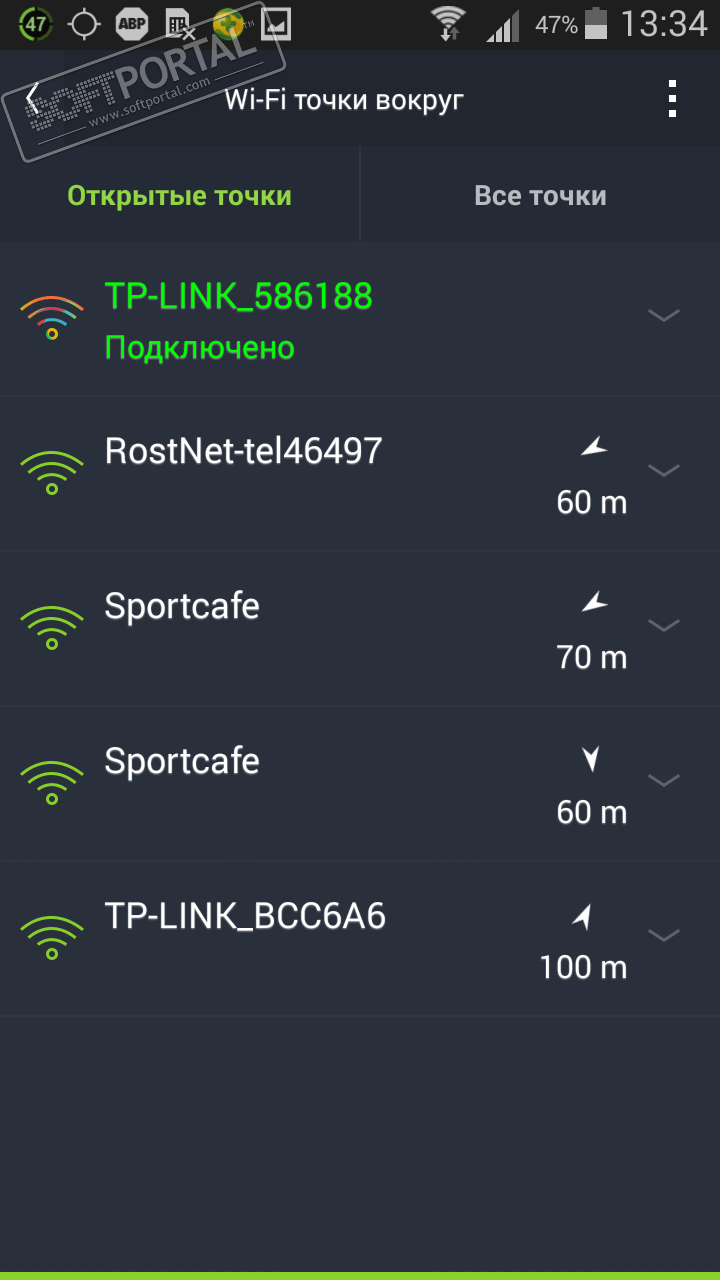Screen dimensions: 720x1280
Task: Open the three-dot overflow menu
Action: coord(672,99)
